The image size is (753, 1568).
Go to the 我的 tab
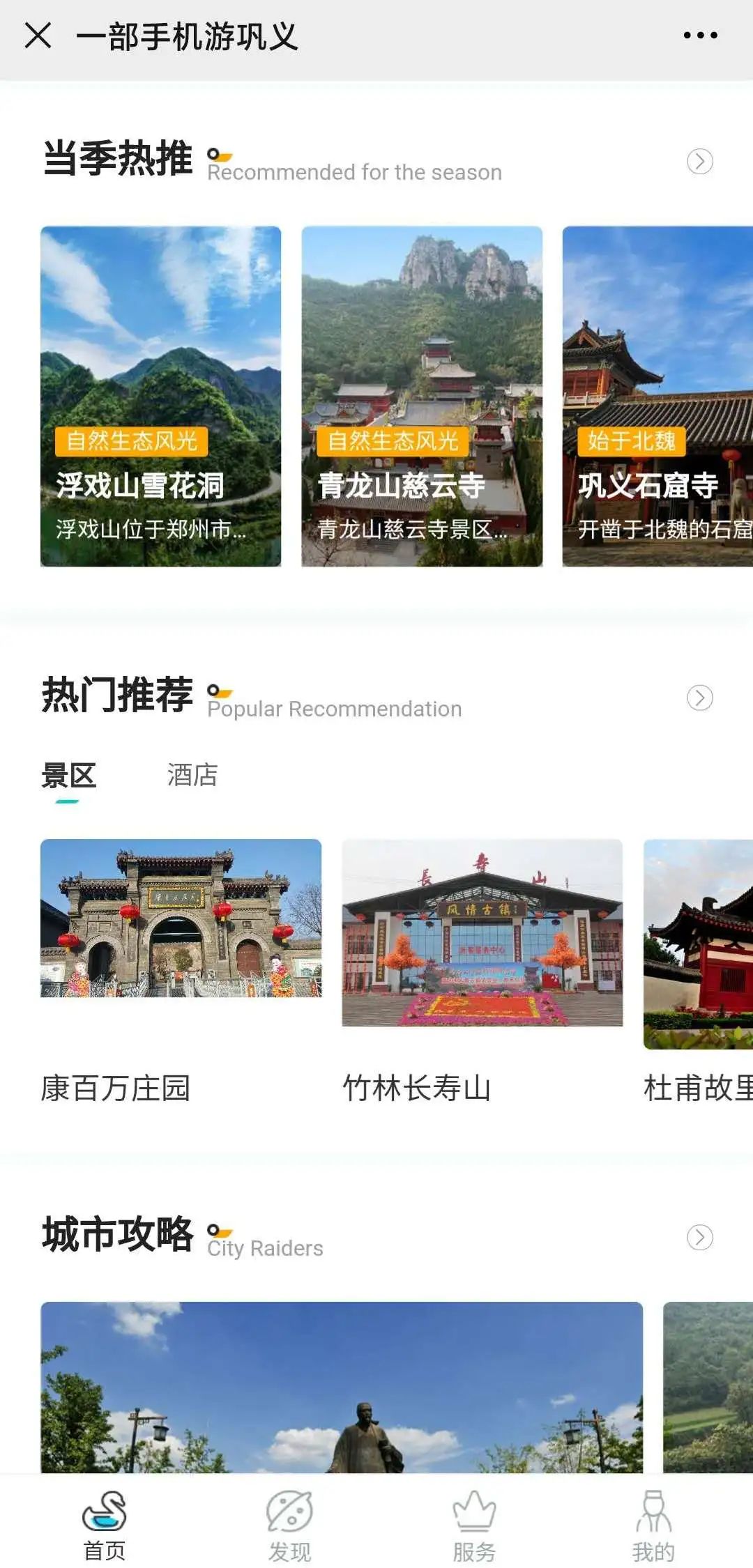[x=653, y=1525]
